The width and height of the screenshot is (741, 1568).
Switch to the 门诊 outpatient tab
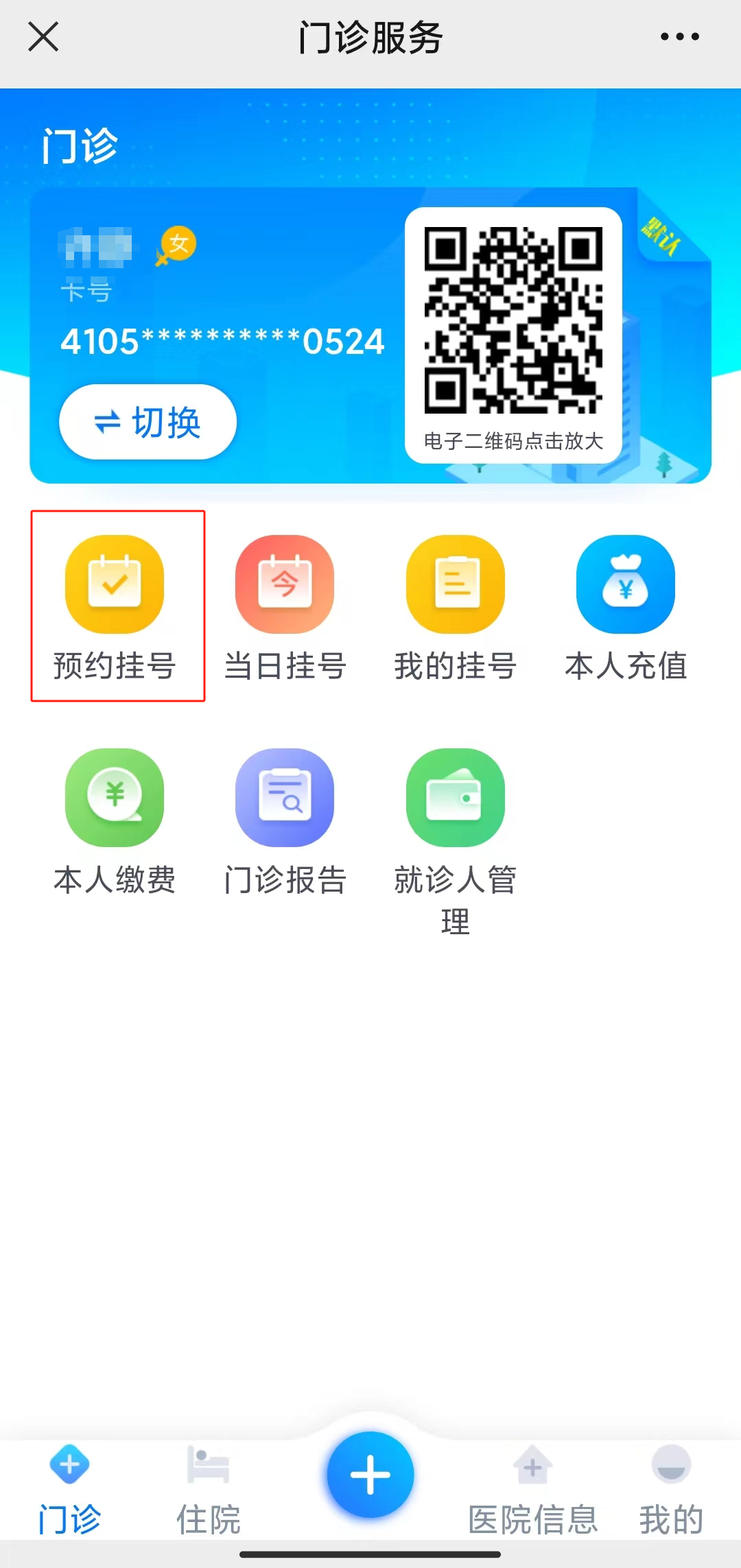[69, 1492]
